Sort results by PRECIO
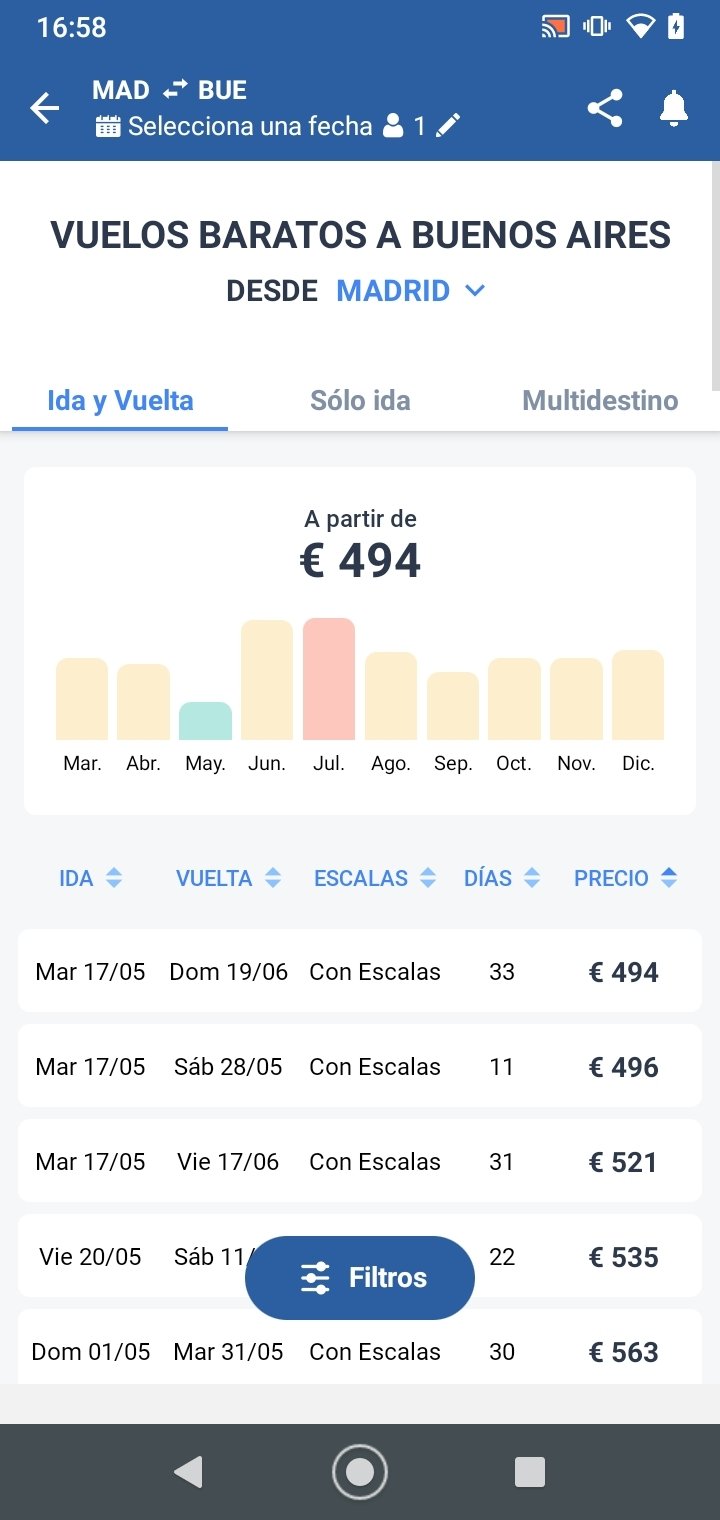 [626, 878]
